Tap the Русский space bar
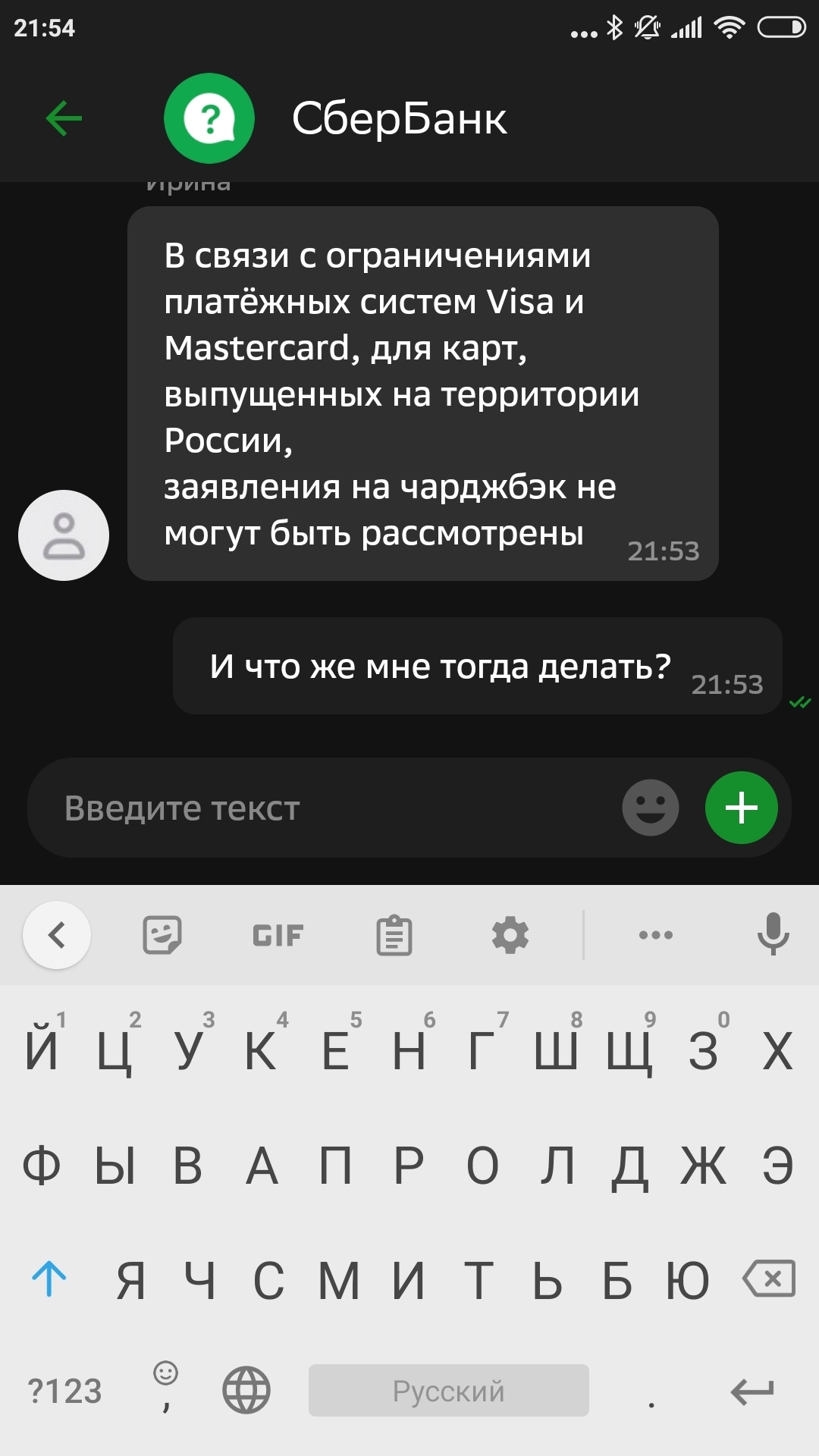Viewport: 819px width, 1456px height. [448, 1390]
